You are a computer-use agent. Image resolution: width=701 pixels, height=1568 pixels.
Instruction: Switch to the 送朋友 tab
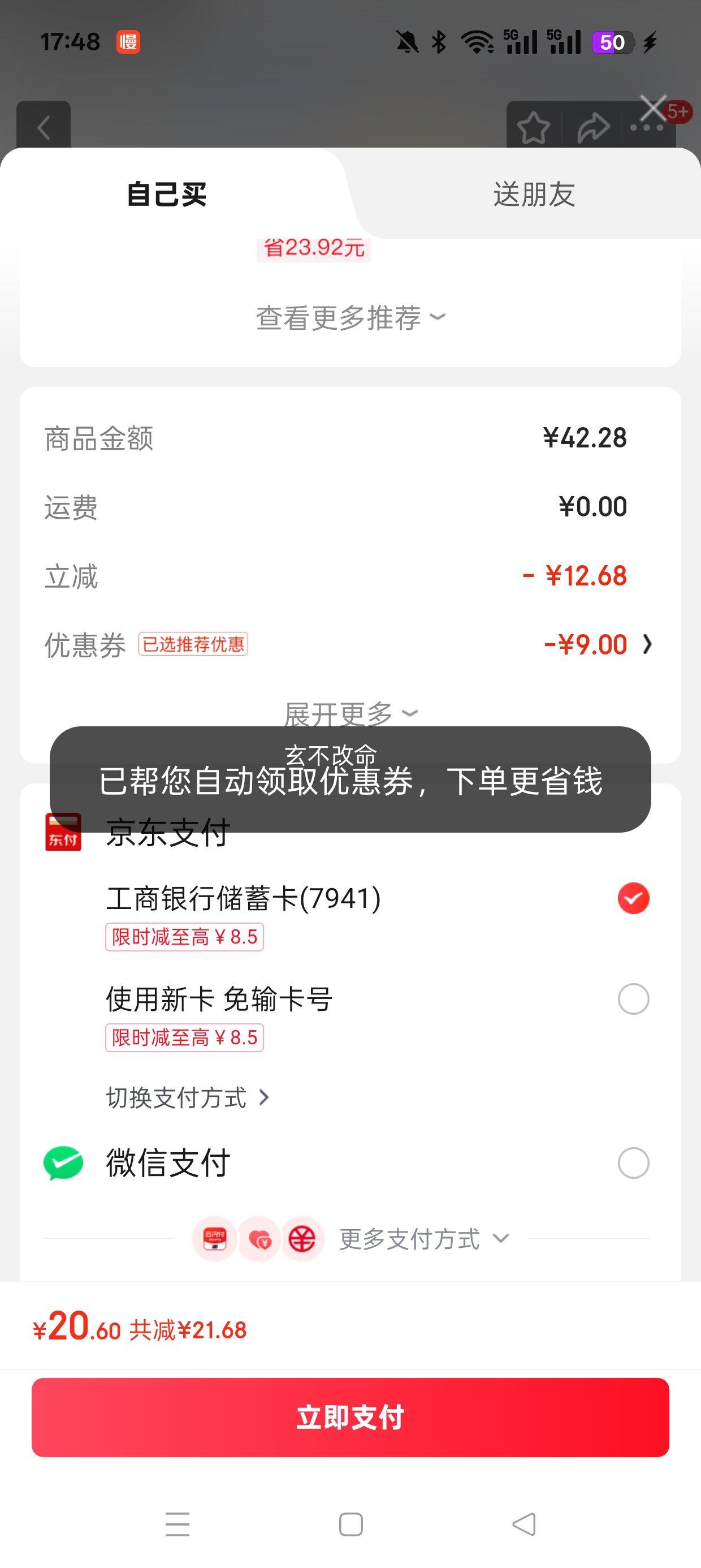pyautogui.click(x=534, y=195)
